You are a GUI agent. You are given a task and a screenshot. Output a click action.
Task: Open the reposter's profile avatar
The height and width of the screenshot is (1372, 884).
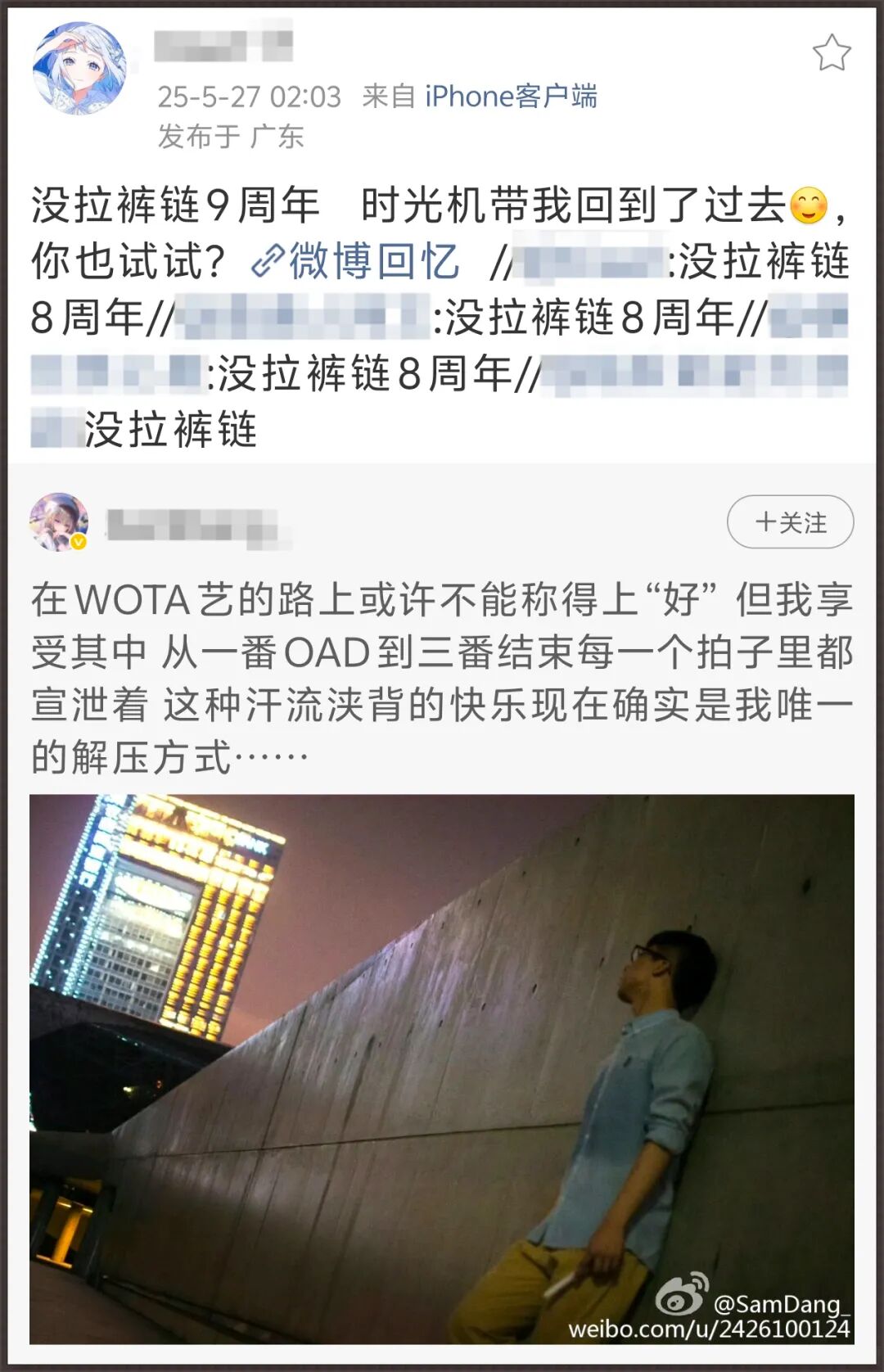click(x=79, y=69)
